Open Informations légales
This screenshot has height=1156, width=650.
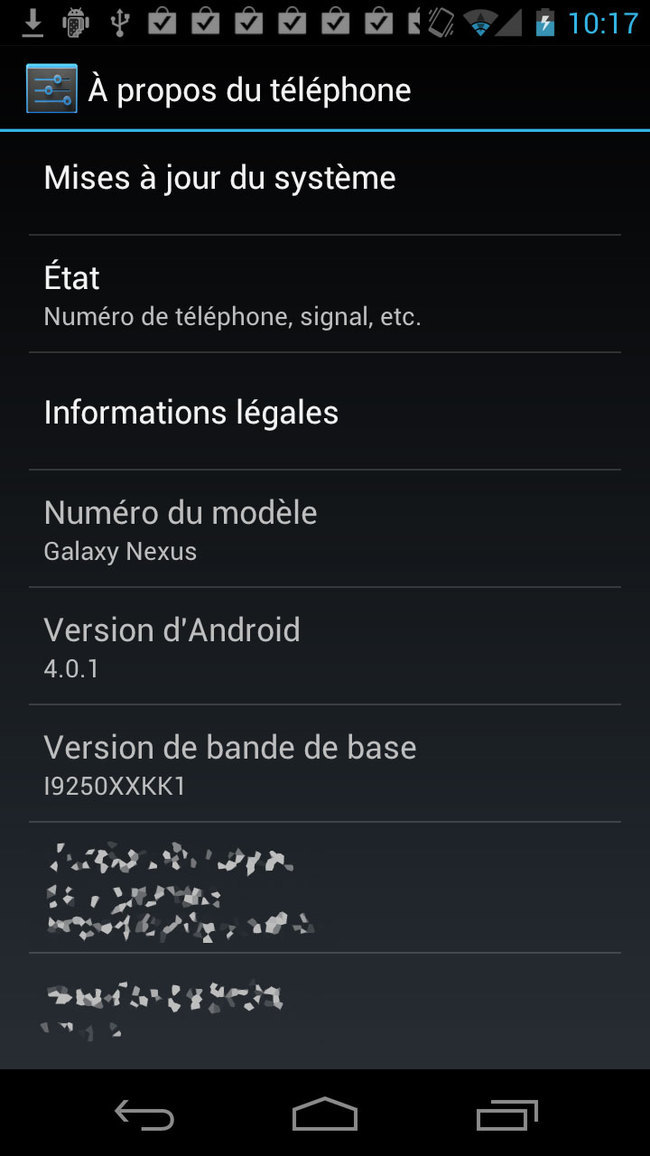tap(325, 411)
